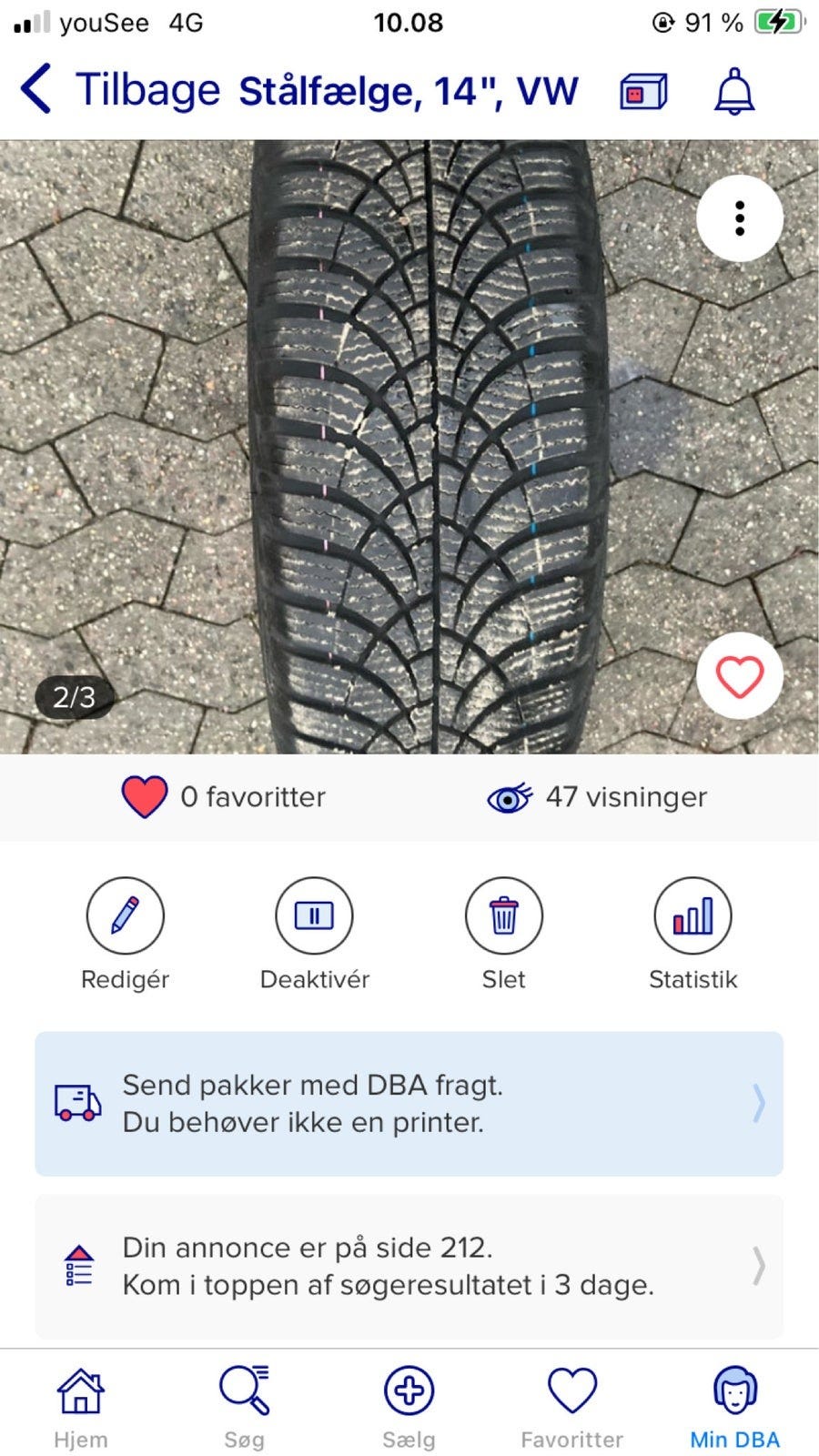
Task: Open the boost ad to top banner
Action: point(409,1266)
